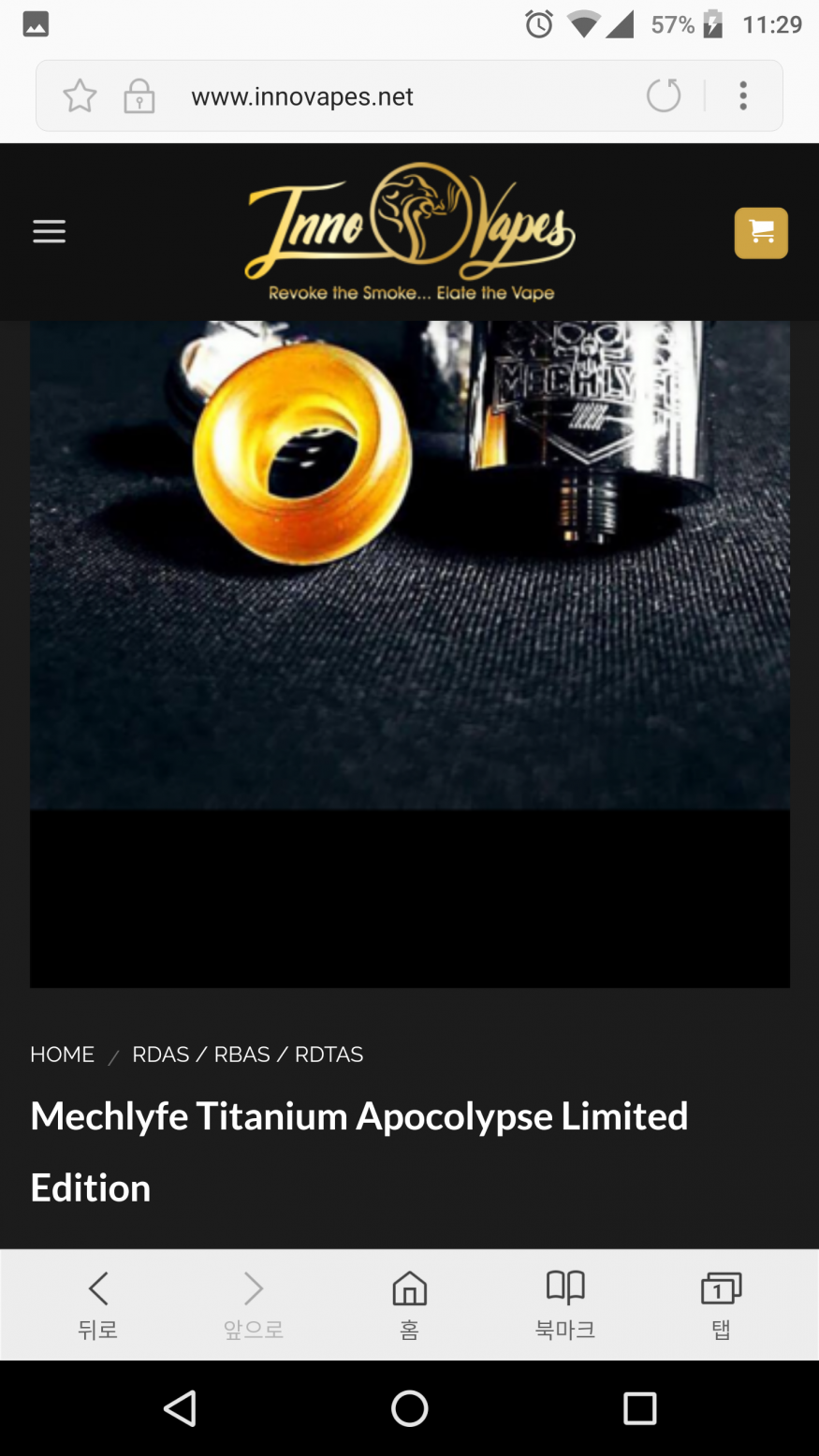Tap the Mechlyfe product image
This screenshot has width=819, height=1456.
point(409,561)
